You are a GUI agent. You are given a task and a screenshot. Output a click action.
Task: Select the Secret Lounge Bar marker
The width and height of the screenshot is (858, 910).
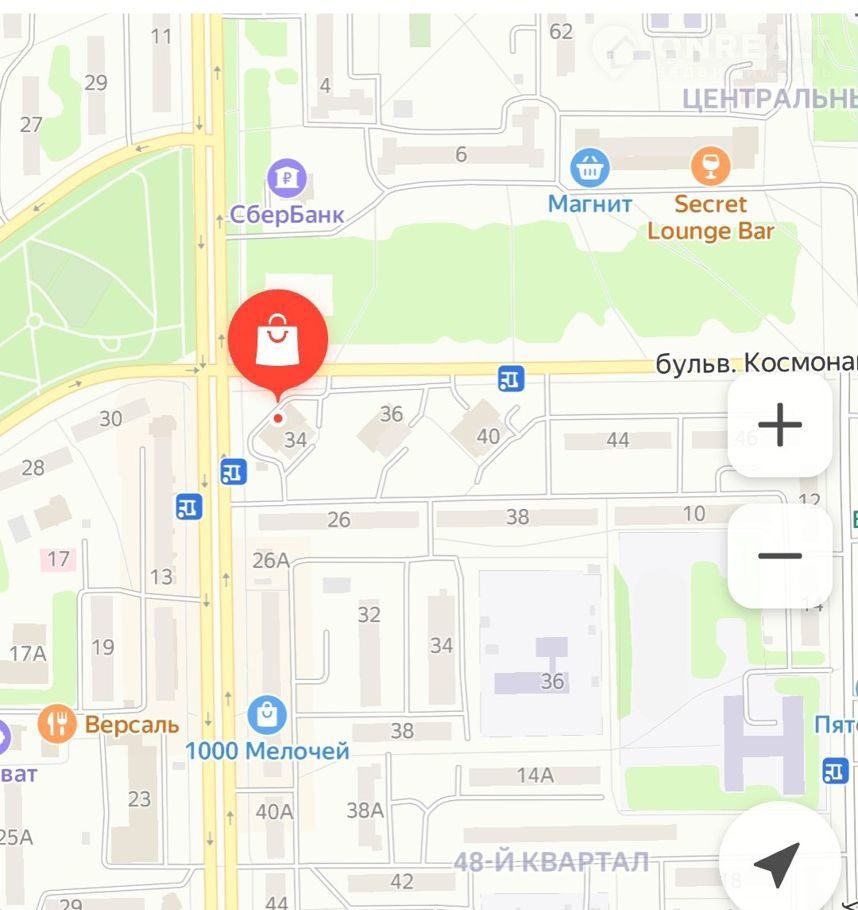[711, 166]
